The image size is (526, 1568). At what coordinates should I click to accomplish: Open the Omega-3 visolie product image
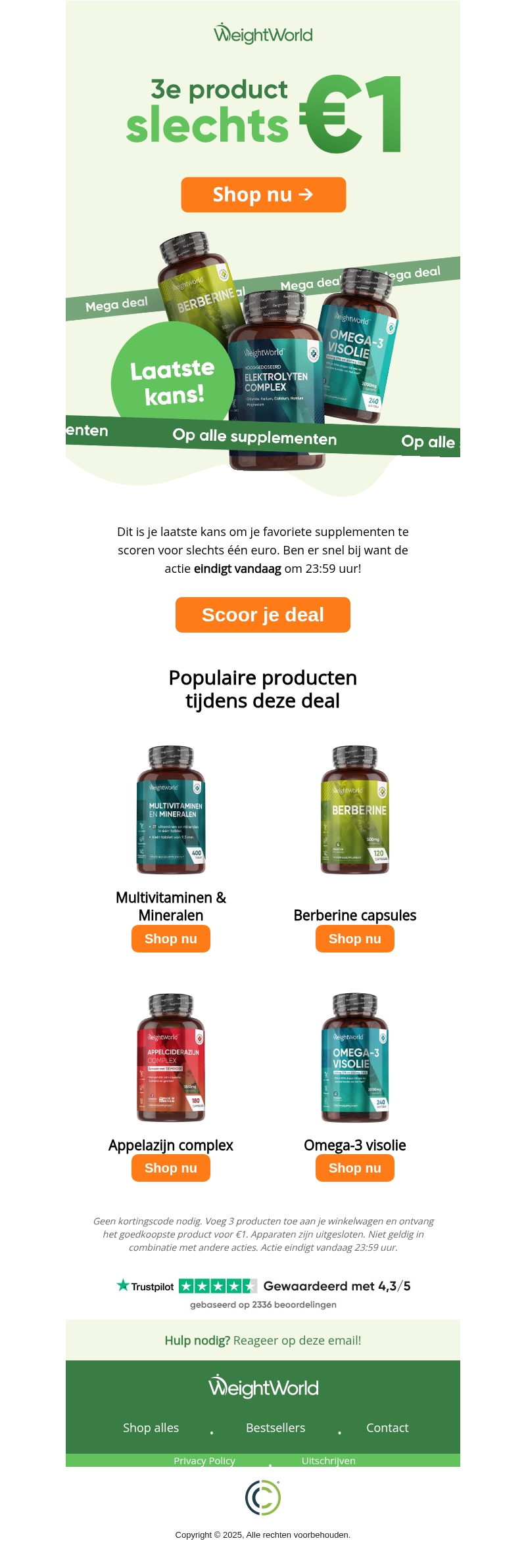tap(355, 1058)
